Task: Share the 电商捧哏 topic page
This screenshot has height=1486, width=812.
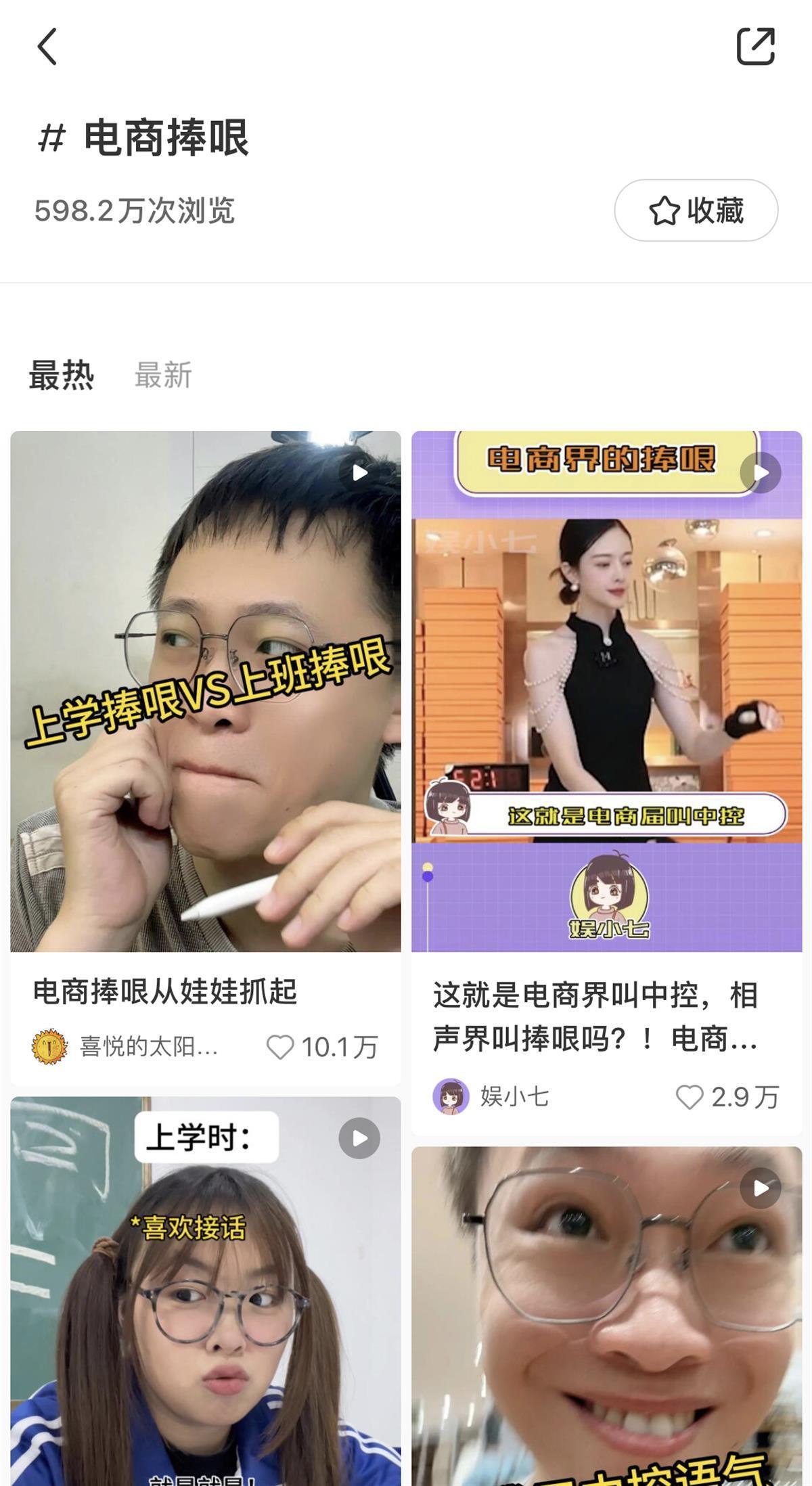Action: [x=755, y=47]
